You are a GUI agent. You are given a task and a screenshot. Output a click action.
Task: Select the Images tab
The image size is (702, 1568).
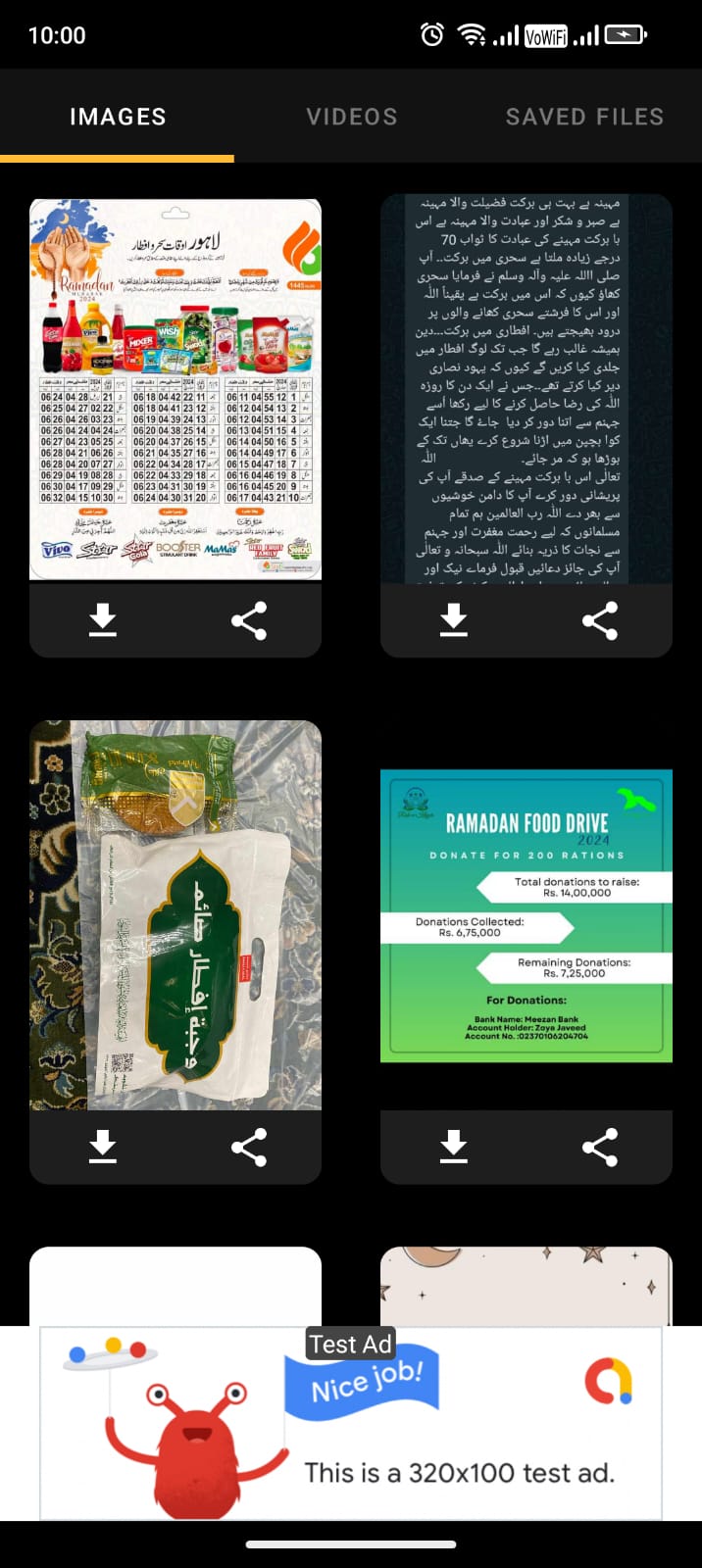[x=118, y=117]
